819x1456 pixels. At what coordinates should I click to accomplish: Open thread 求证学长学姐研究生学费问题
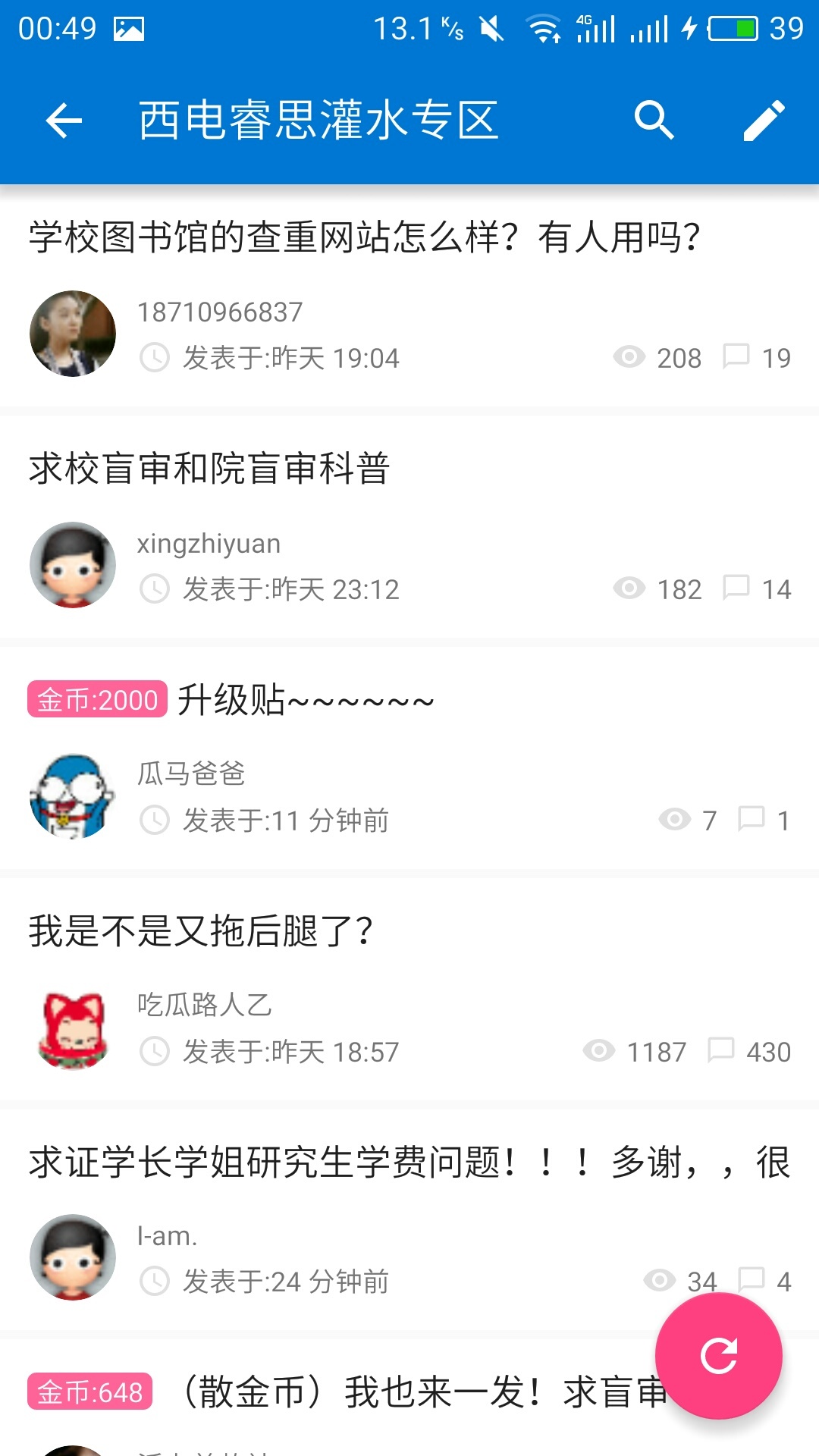[x=409, y=1163]
